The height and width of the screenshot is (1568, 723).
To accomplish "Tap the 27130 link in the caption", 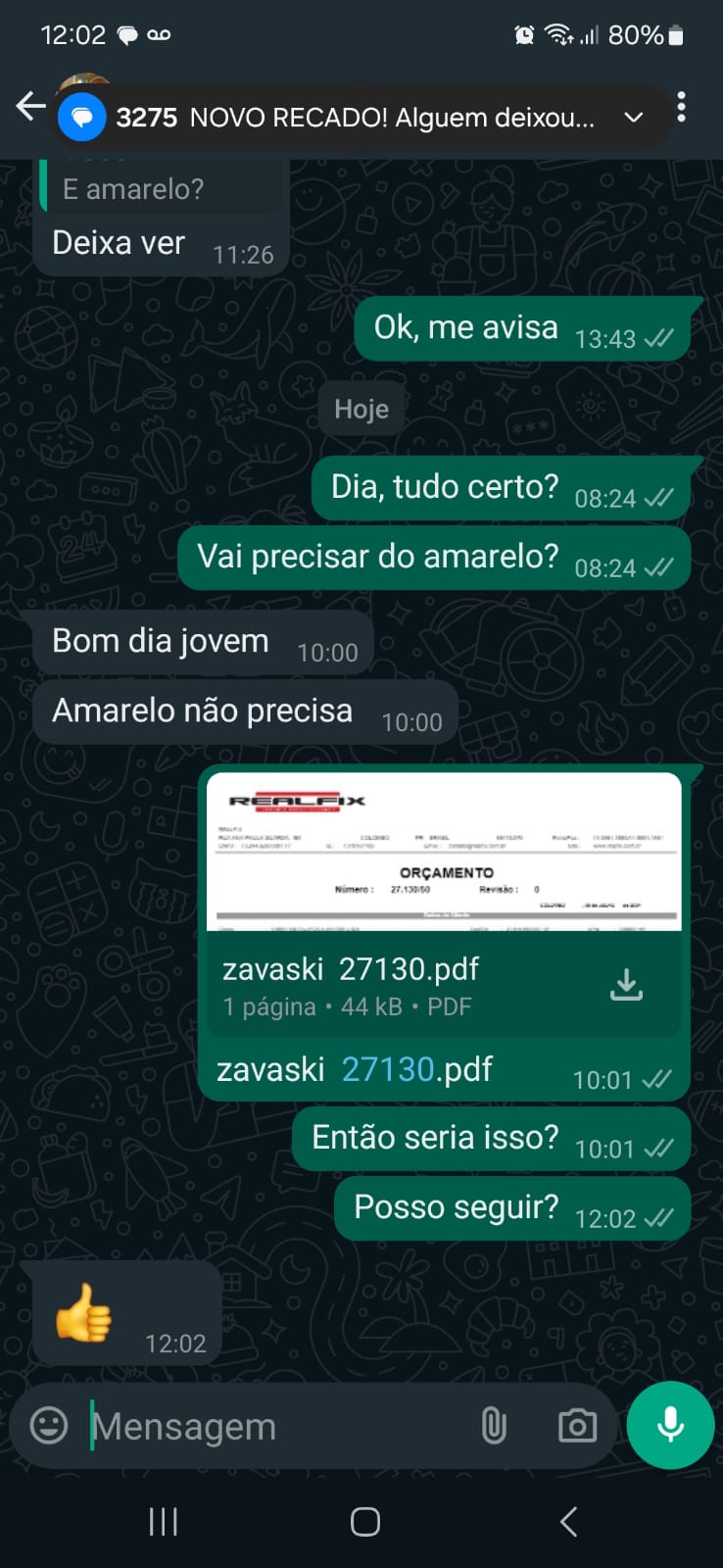I will coord(388,1069).
